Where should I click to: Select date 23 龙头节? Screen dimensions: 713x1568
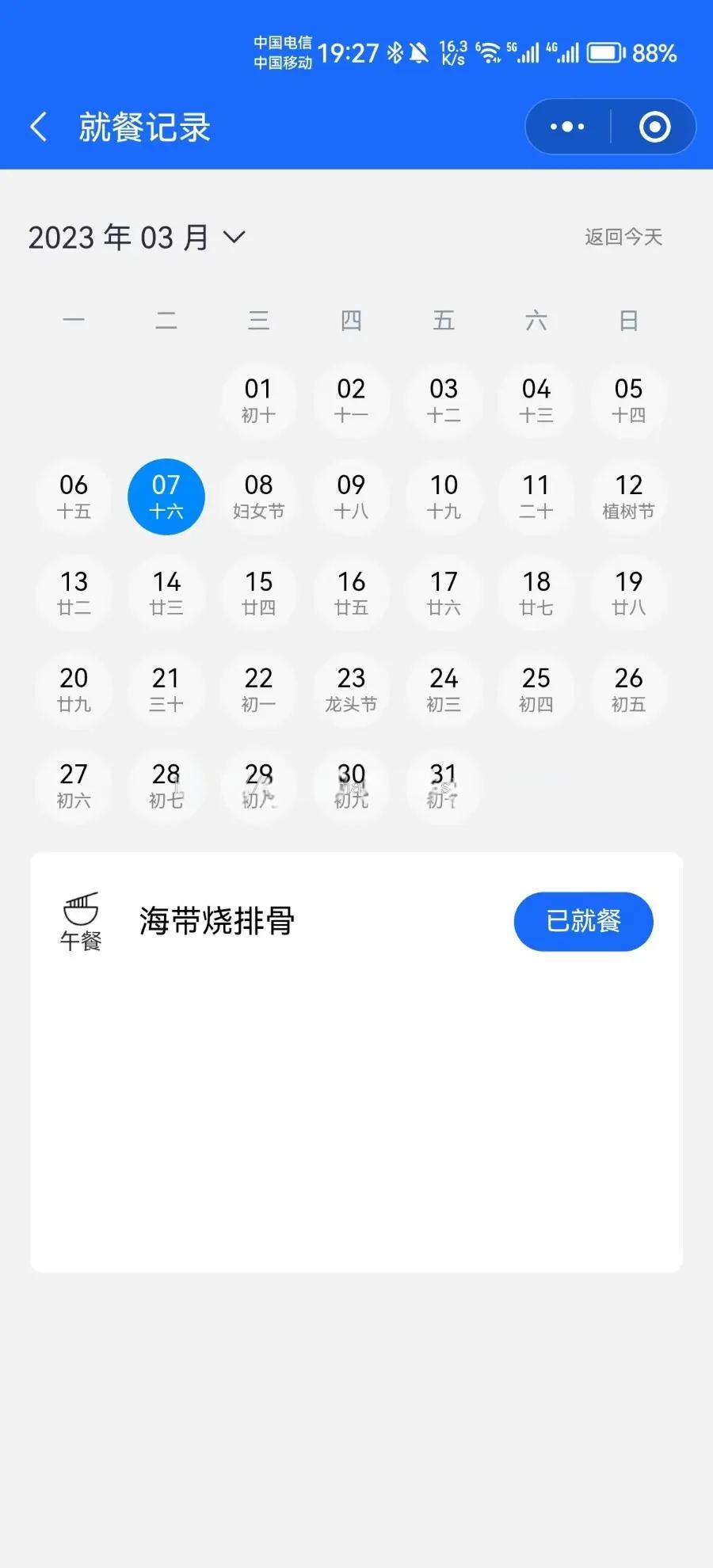(x=351, y=689)
